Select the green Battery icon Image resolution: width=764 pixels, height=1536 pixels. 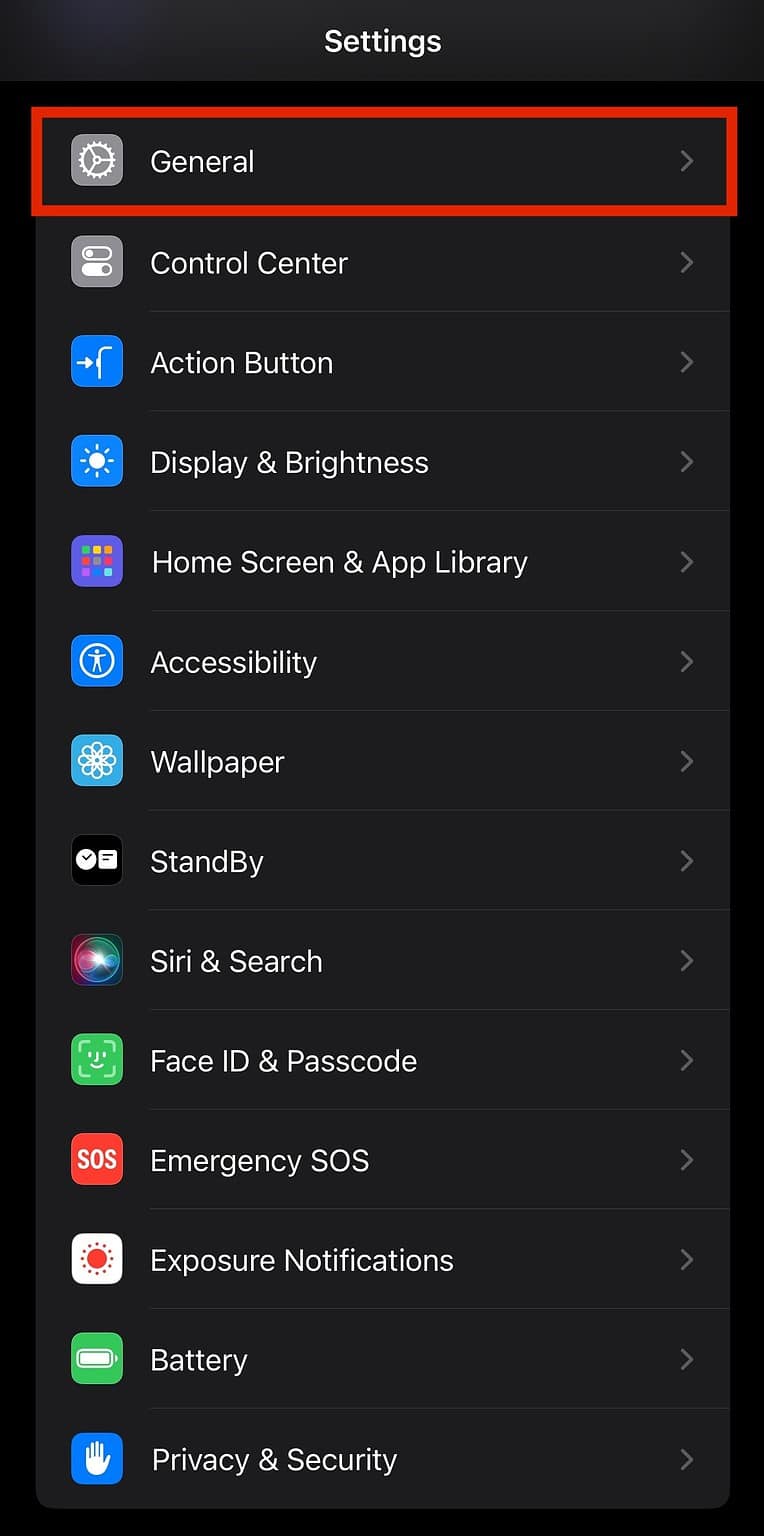tap(97, 1359)
